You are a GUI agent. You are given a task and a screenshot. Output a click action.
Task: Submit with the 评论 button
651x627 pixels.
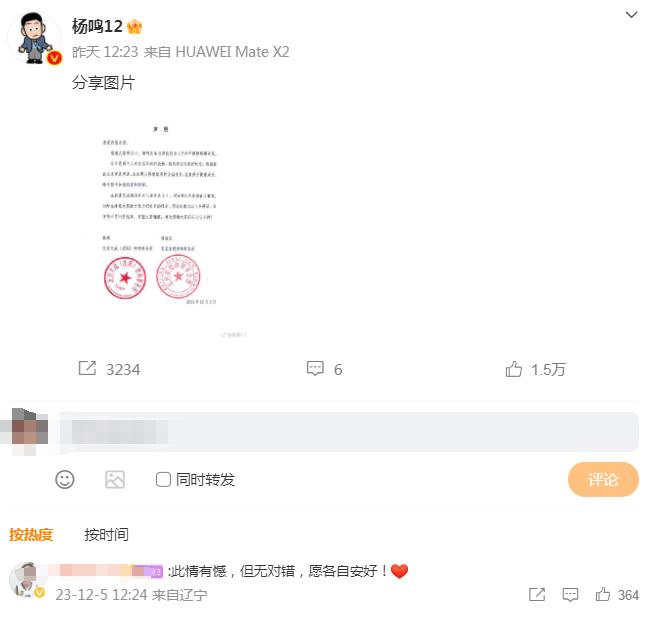point(603,480)
